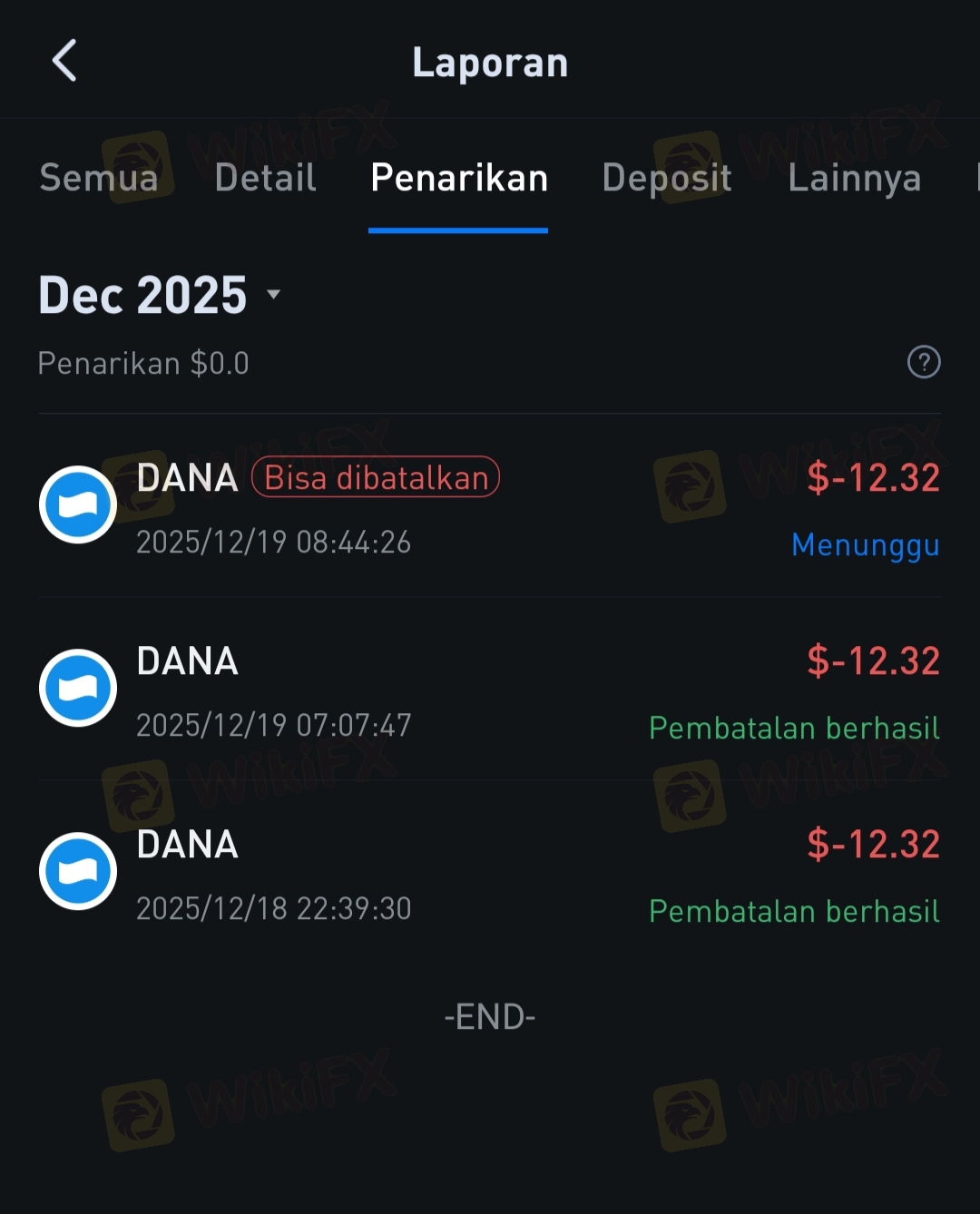Switch to the Semua tab
Screen dimensions: 980x1214
(99, 178)
